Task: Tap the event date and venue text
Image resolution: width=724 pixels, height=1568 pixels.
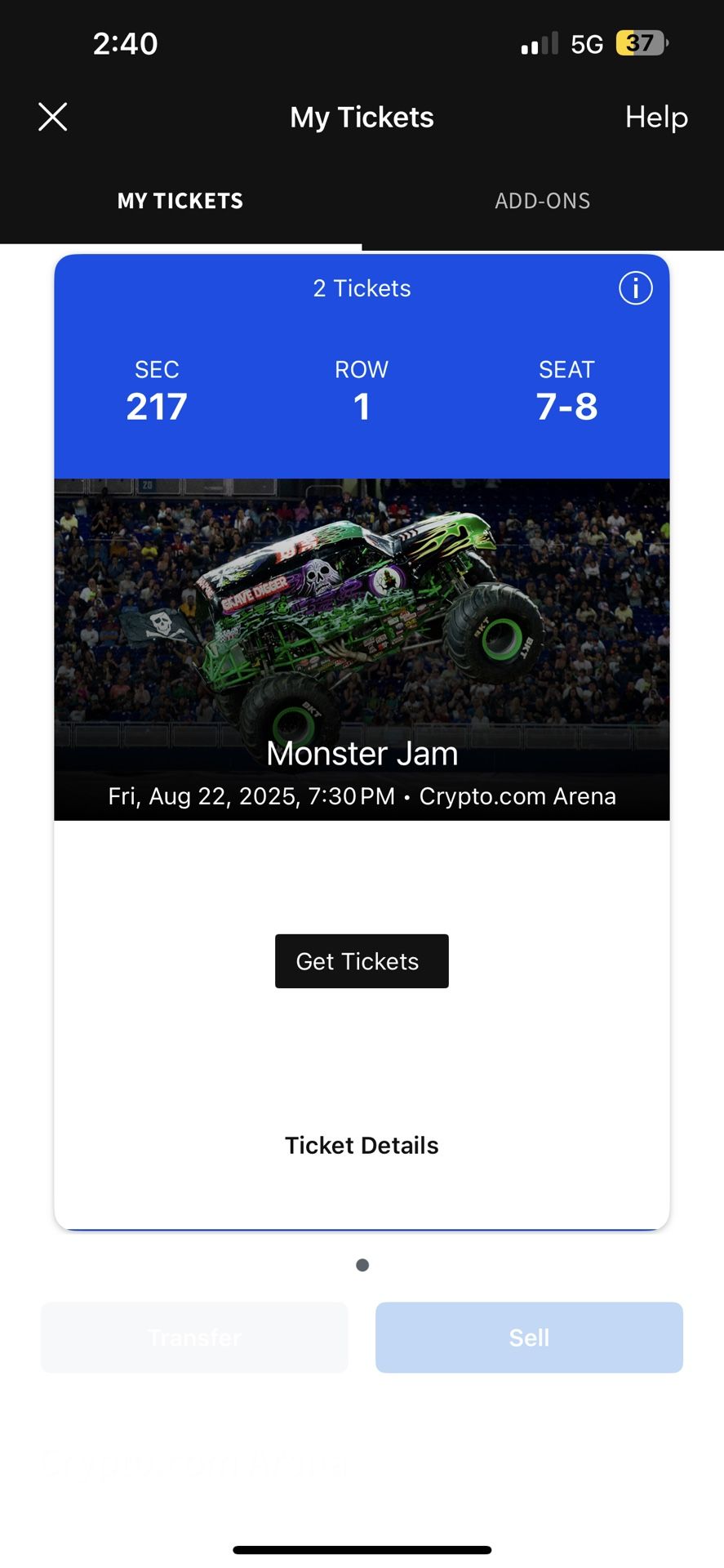Action: point(362,795)
